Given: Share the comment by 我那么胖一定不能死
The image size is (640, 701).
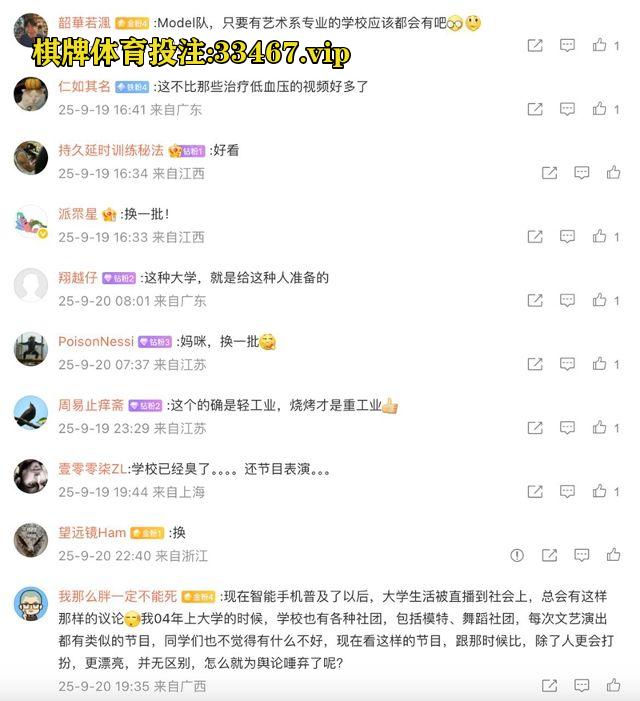Looking at the screenshot, I should pos(549,685).
